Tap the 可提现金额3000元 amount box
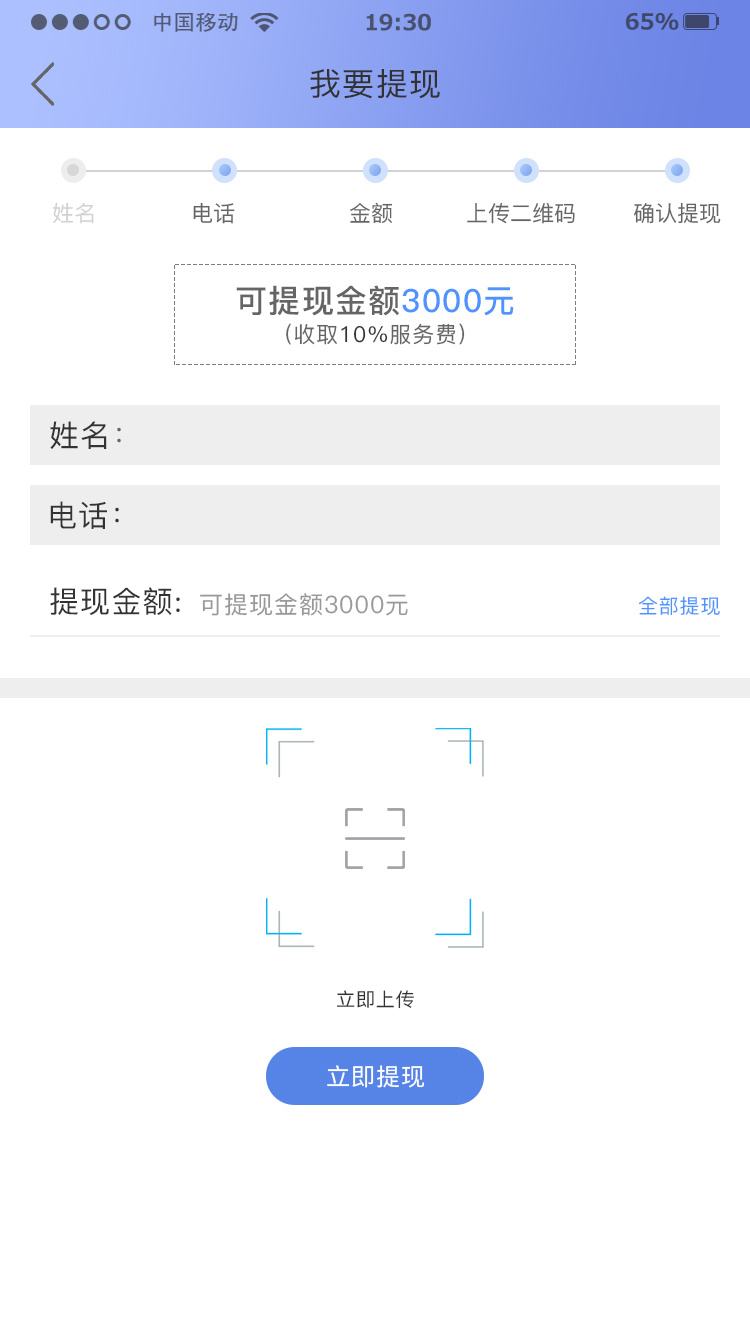This screenshot has width=750, height=1334. coord(375,315)
